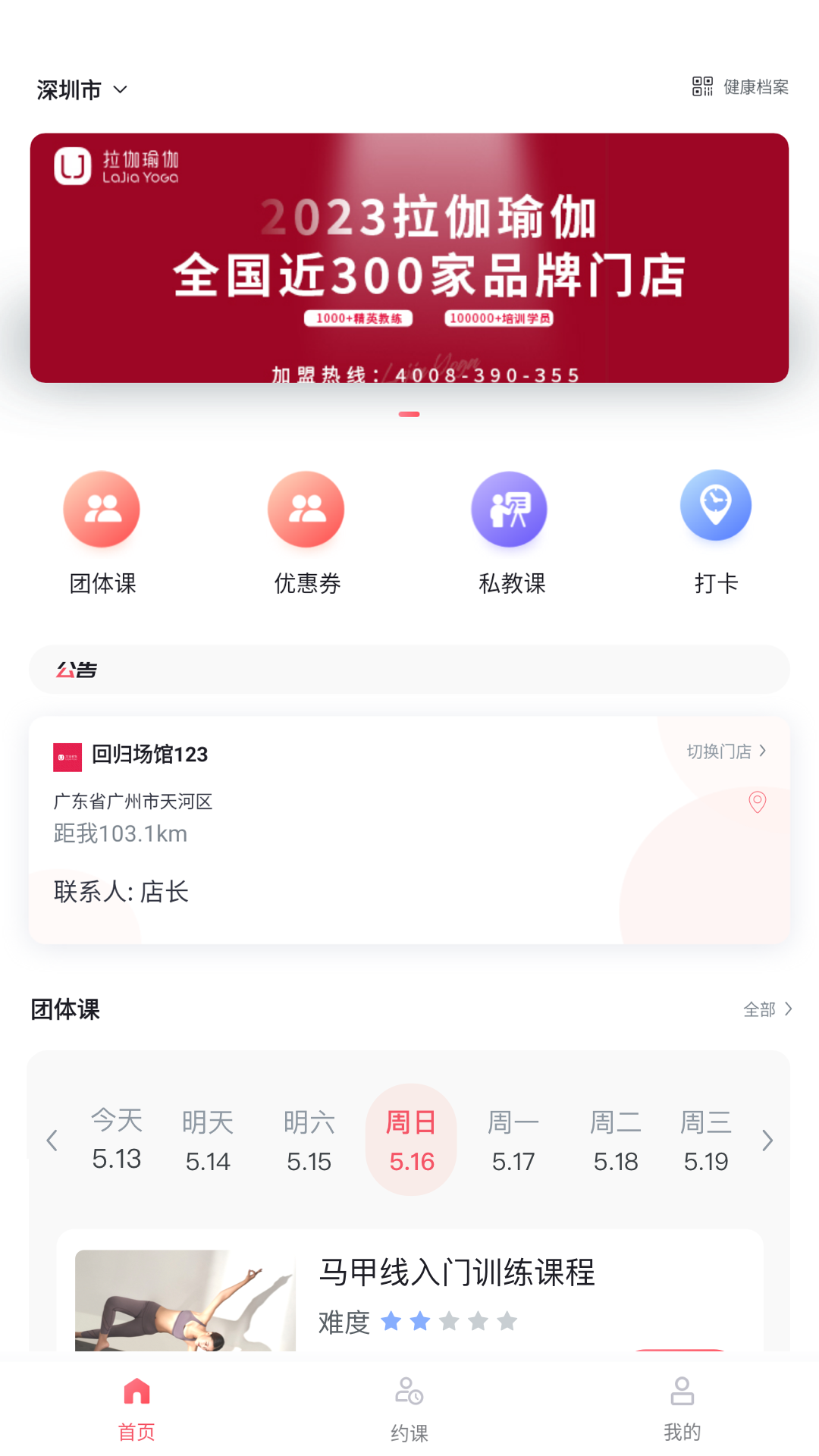This screenshot has height=1456, width=819.
Task: Tap 切换门店 to switch store
Action: [x=726, y=752]
